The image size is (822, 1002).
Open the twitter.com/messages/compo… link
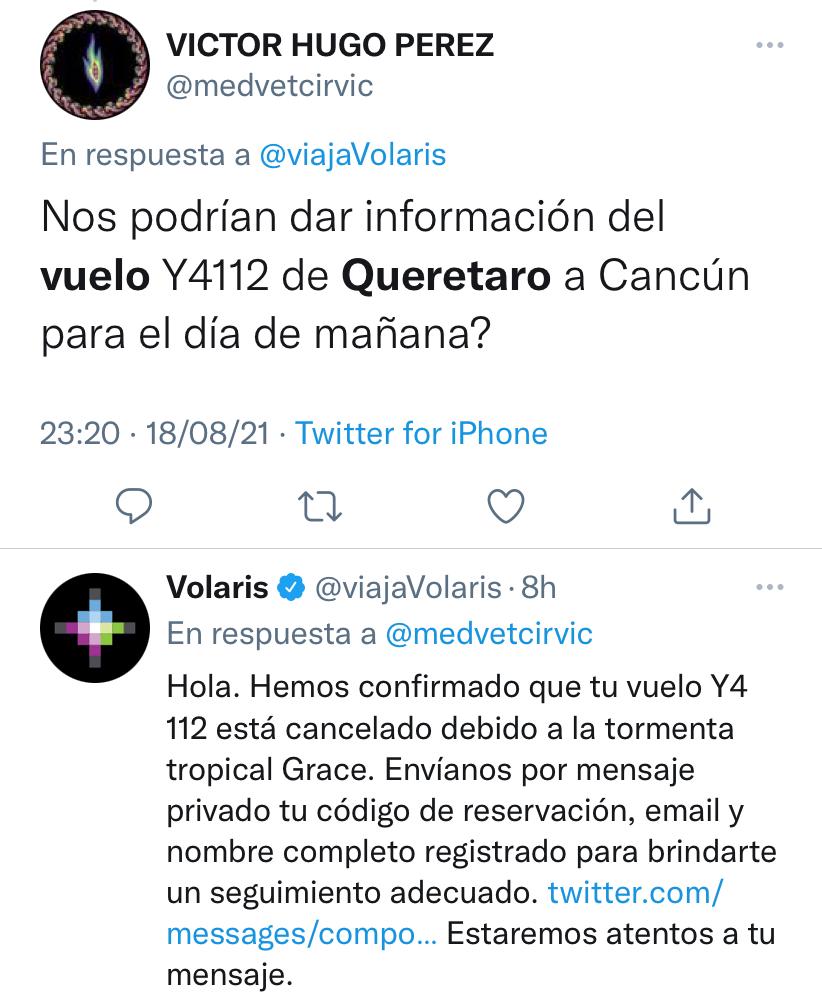pos(444,913)
